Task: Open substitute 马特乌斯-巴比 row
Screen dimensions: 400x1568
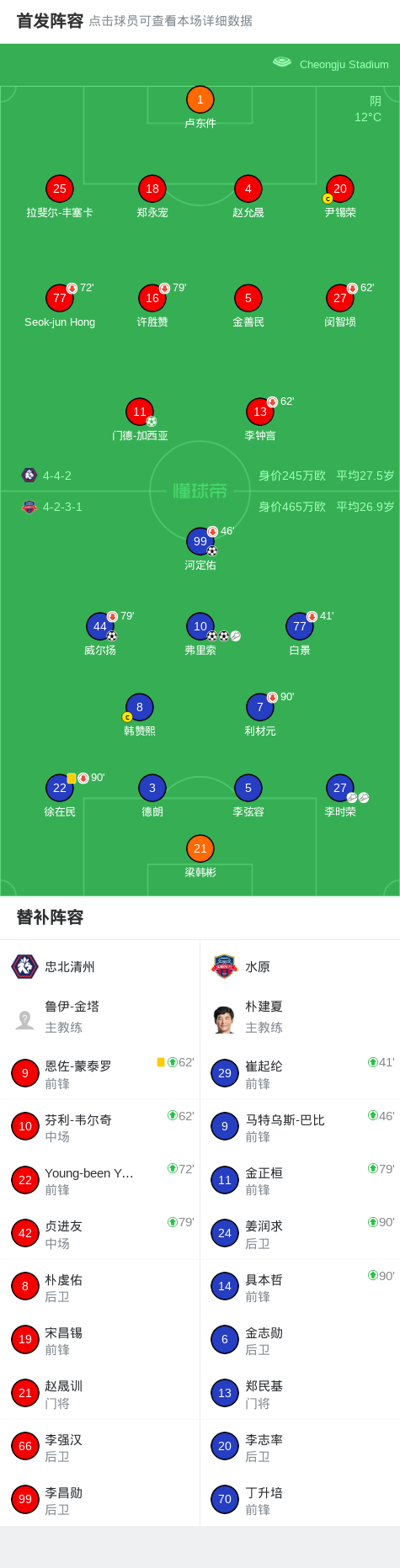Action: pyautogui.click(x=300, y=1127)
